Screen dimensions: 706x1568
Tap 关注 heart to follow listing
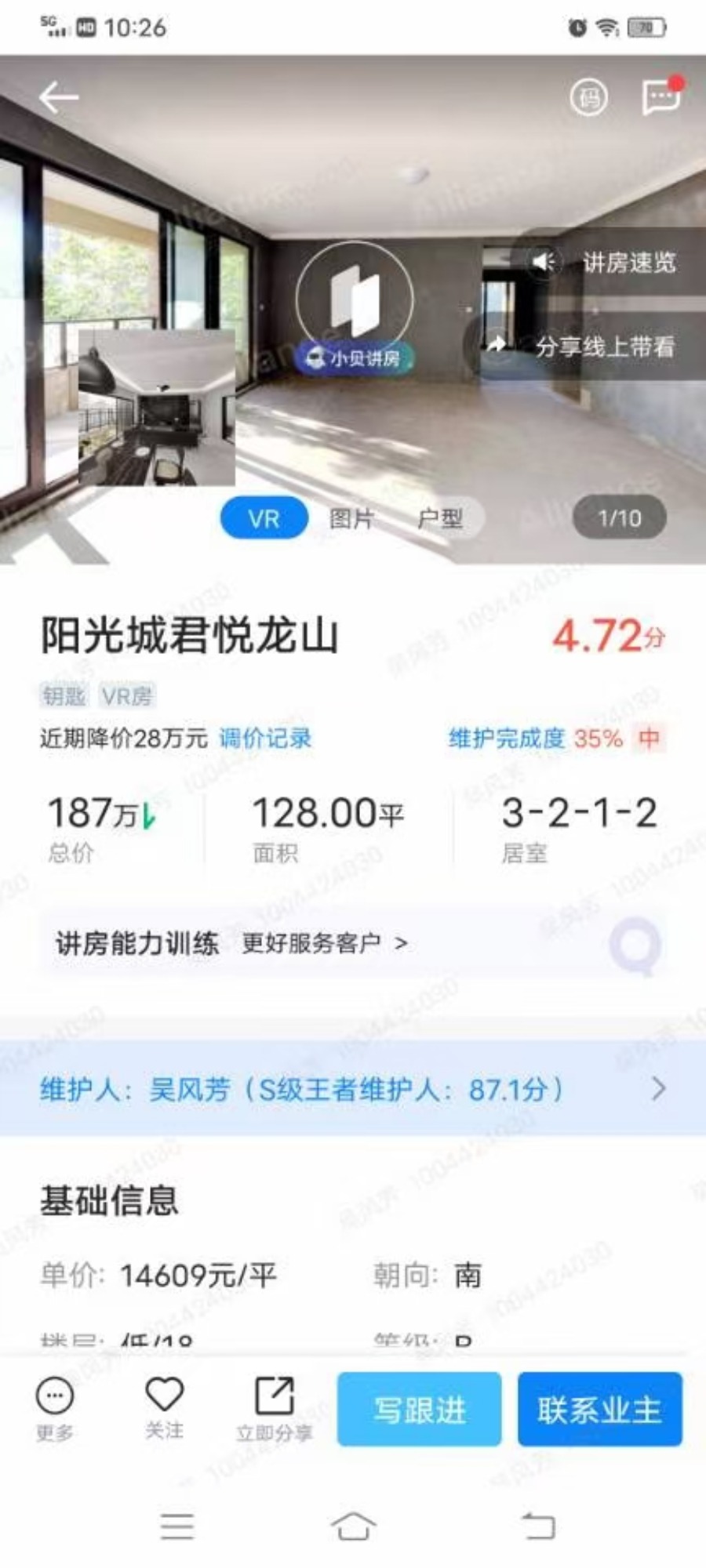tap(165, 1409)
